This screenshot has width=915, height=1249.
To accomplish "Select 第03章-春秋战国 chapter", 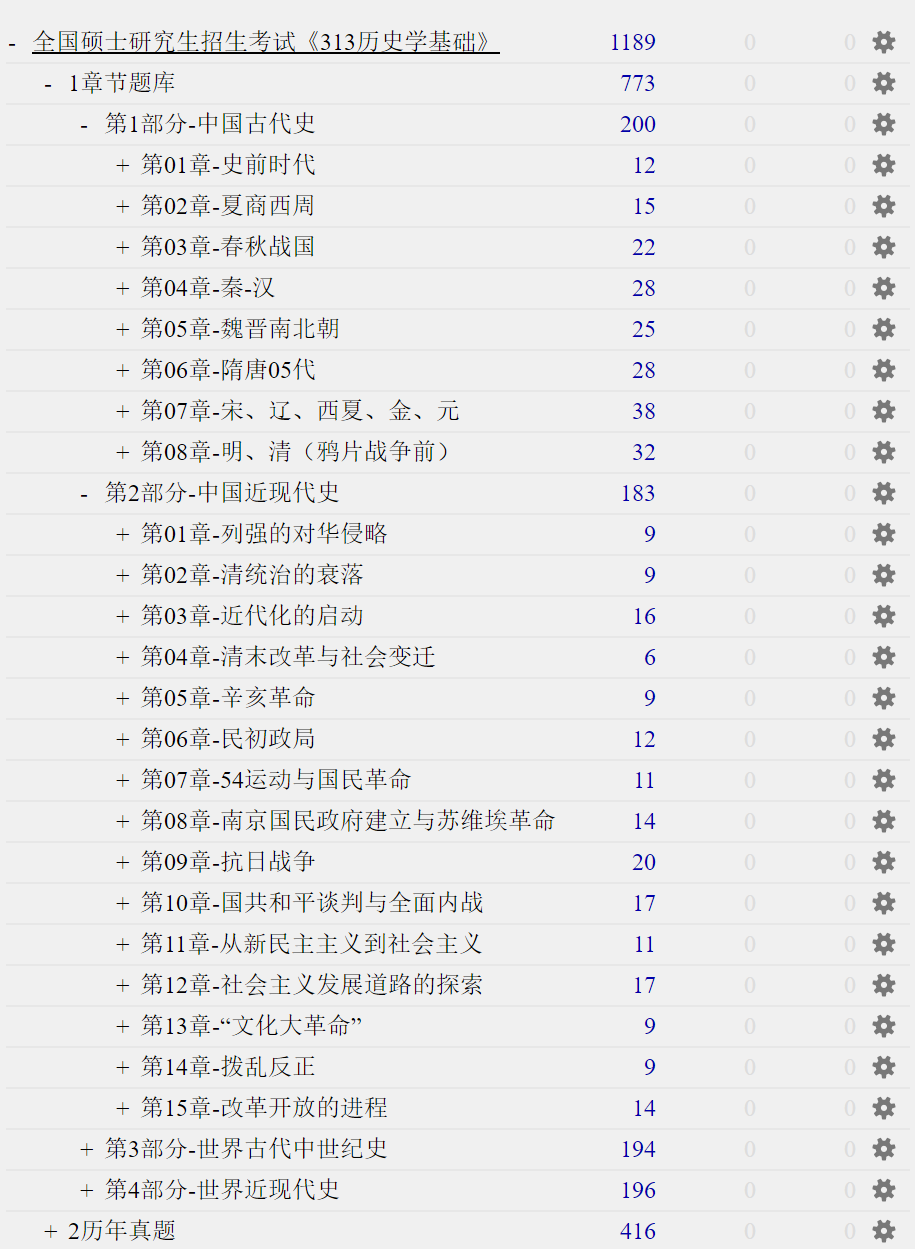I will (228, 247).
